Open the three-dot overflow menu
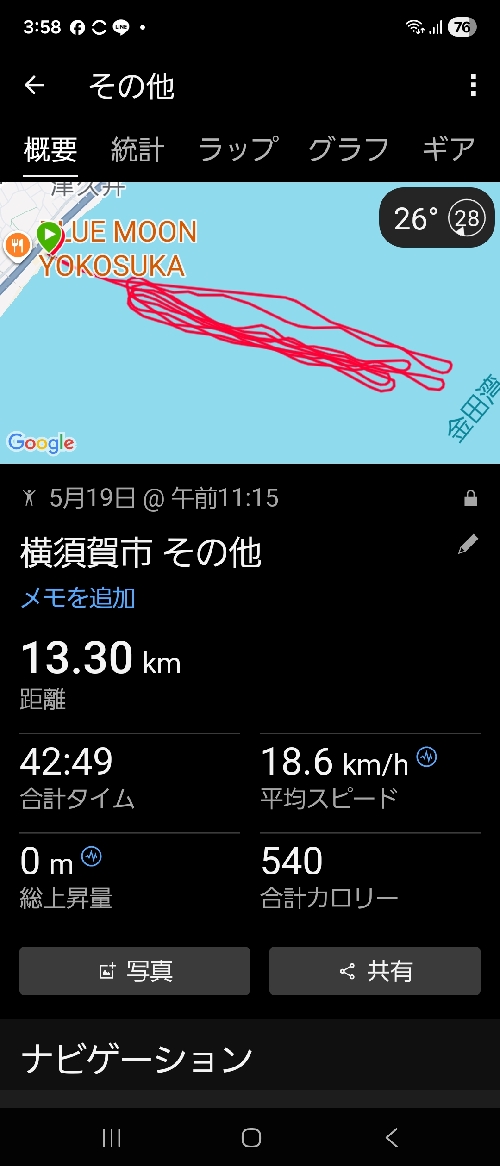Screen dimensions: 500x1166 (472, 86)
